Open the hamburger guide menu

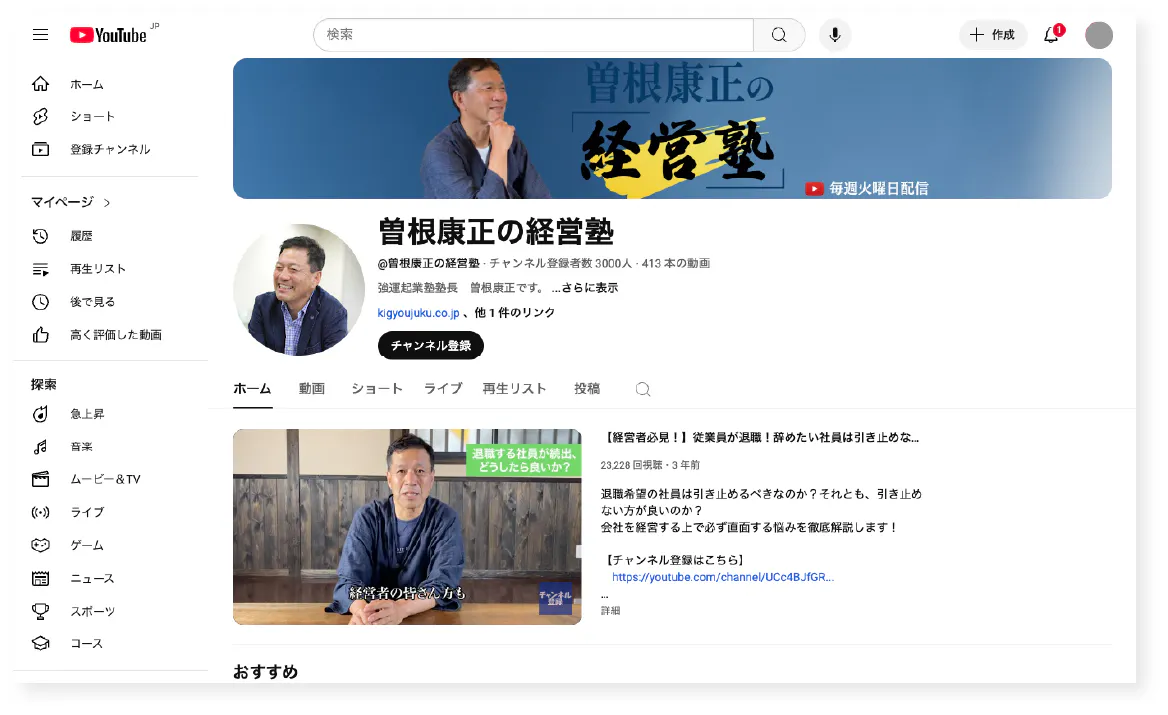click(x=40, y=35)
